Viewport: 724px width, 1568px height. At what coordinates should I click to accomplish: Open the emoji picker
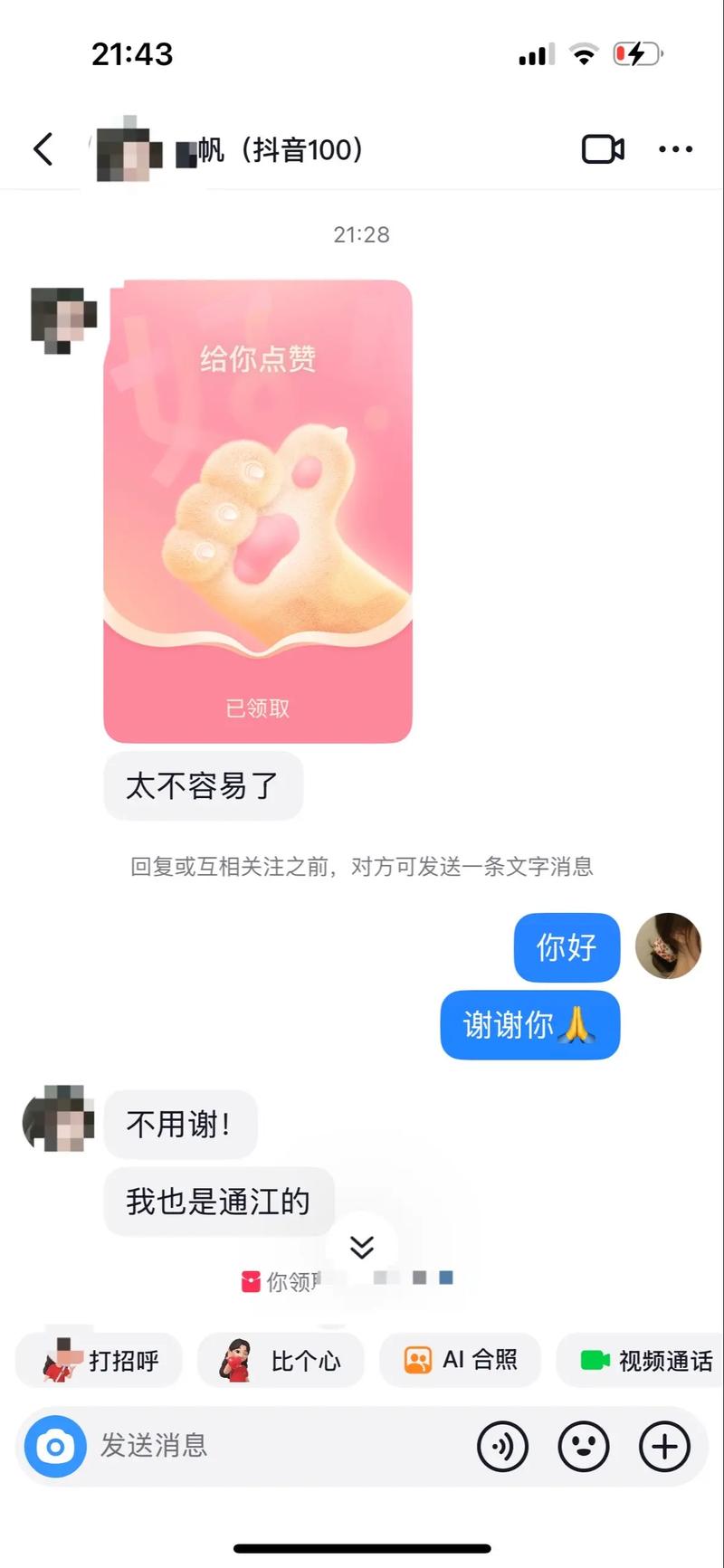[584, 1447]
